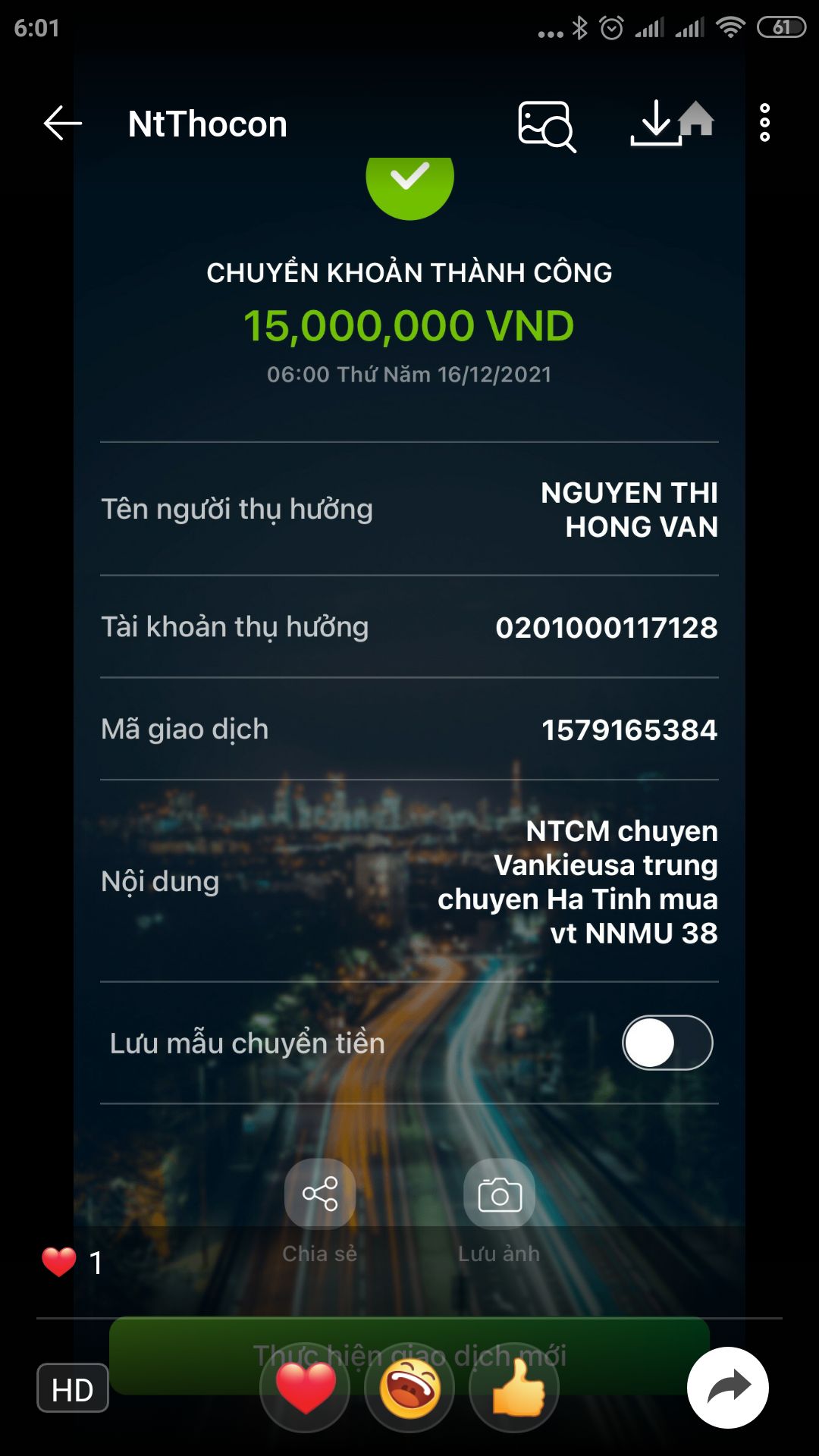View who reacted via the heart count
This screenshot has width=819, height=1456.
(x=73, y=1263)
